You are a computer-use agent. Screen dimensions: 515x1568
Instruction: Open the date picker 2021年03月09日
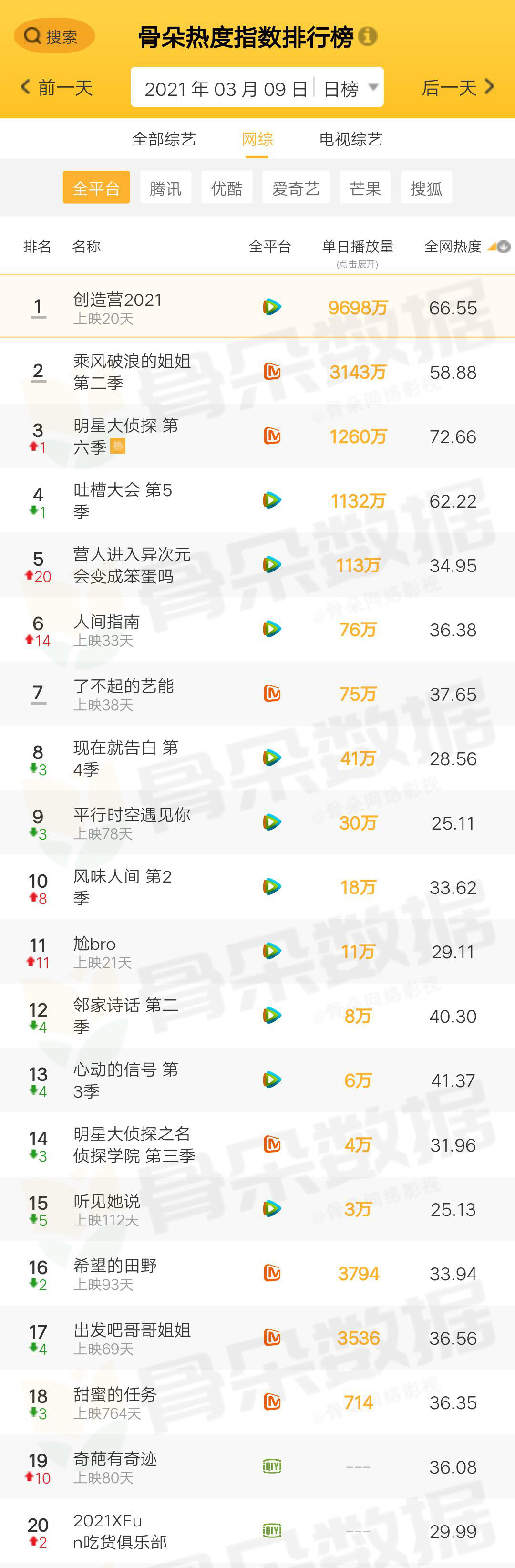click(x=225, y=89)
